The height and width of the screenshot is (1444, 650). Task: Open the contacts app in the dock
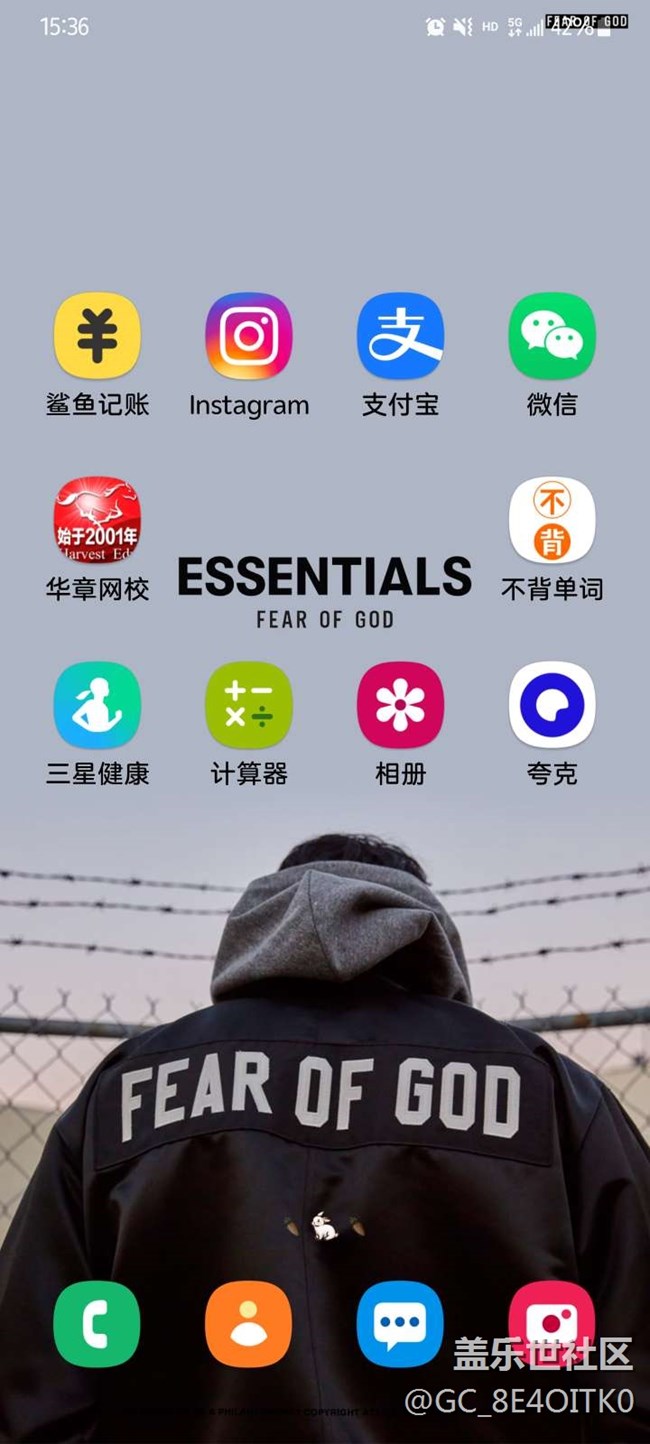point(249,1324)
